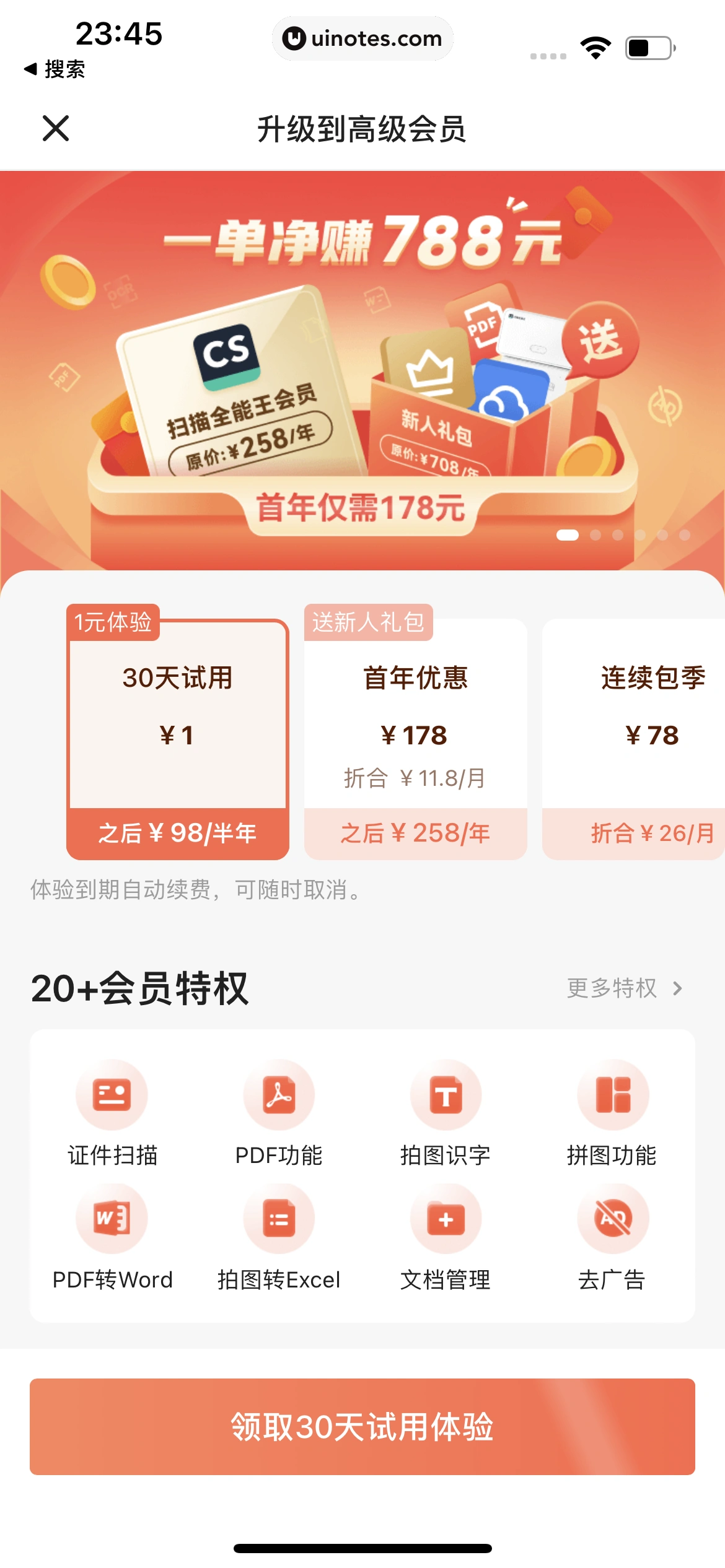Open the 一单净赚788元 promo banner
The image size is (725, 1568).
362,372
